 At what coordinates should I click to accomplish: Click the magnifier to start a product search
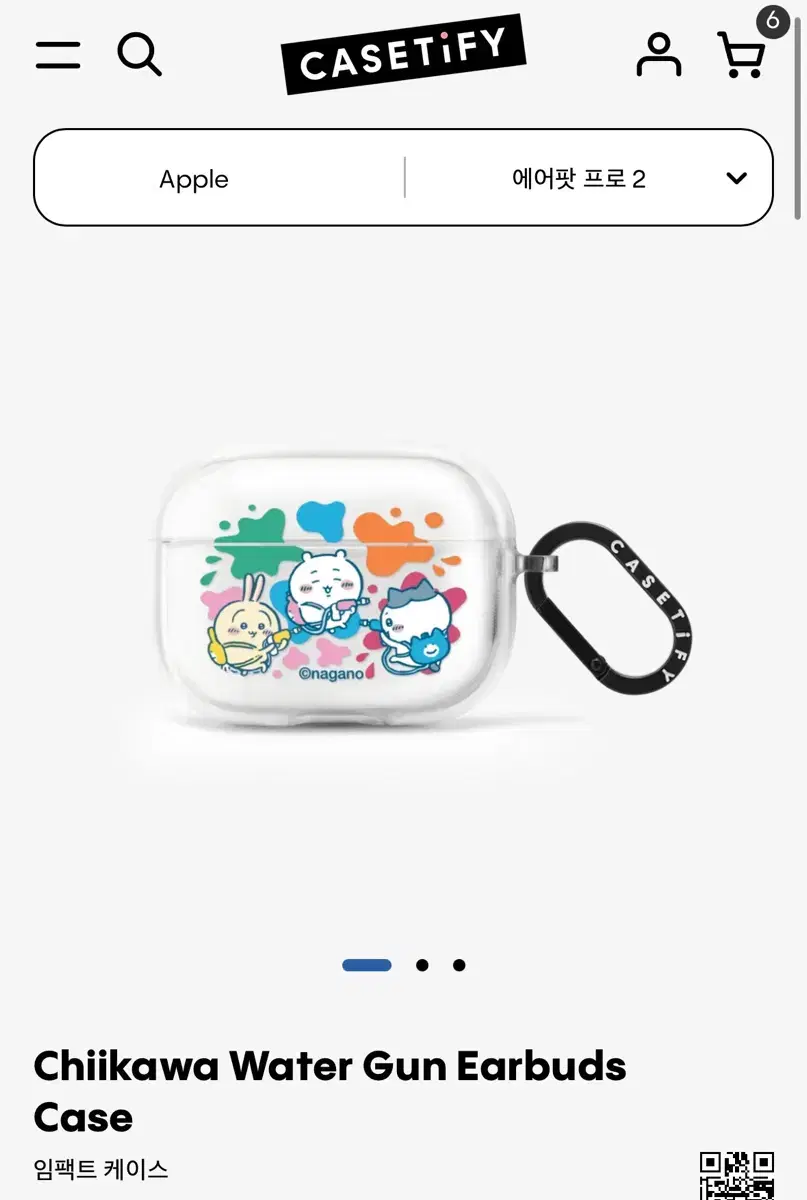[x=140, y=55]
